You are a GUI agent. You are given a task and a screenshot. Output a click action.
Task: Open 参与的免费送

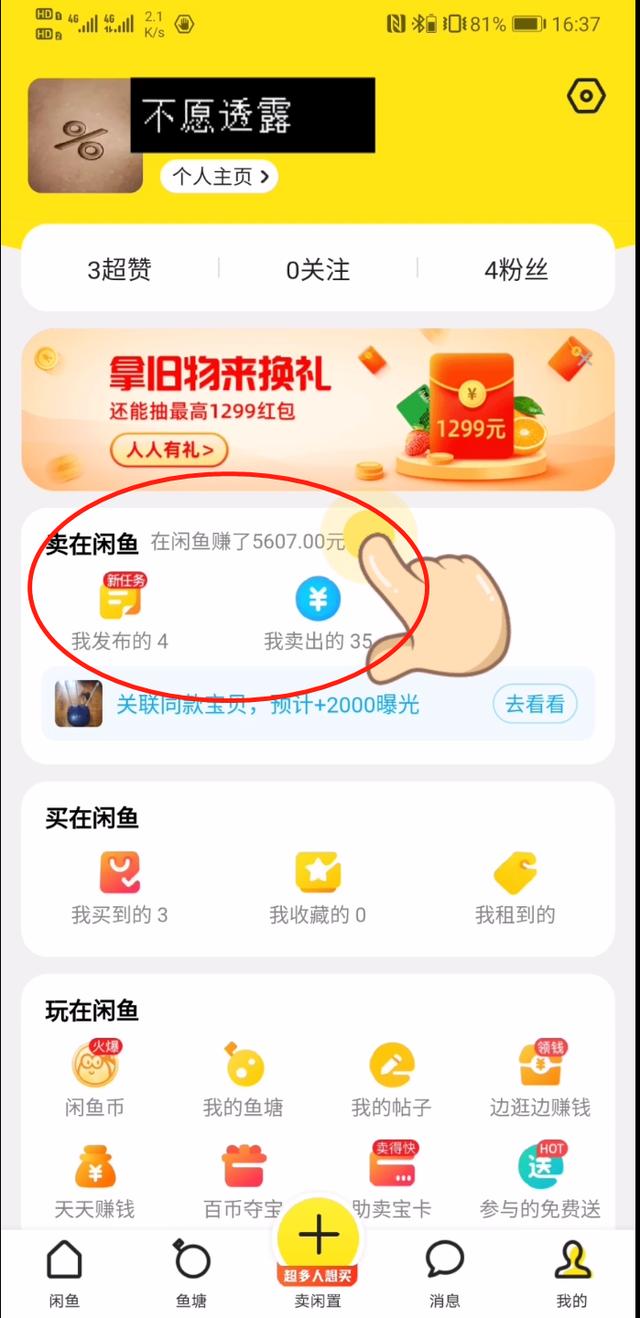coord(540,1182)
